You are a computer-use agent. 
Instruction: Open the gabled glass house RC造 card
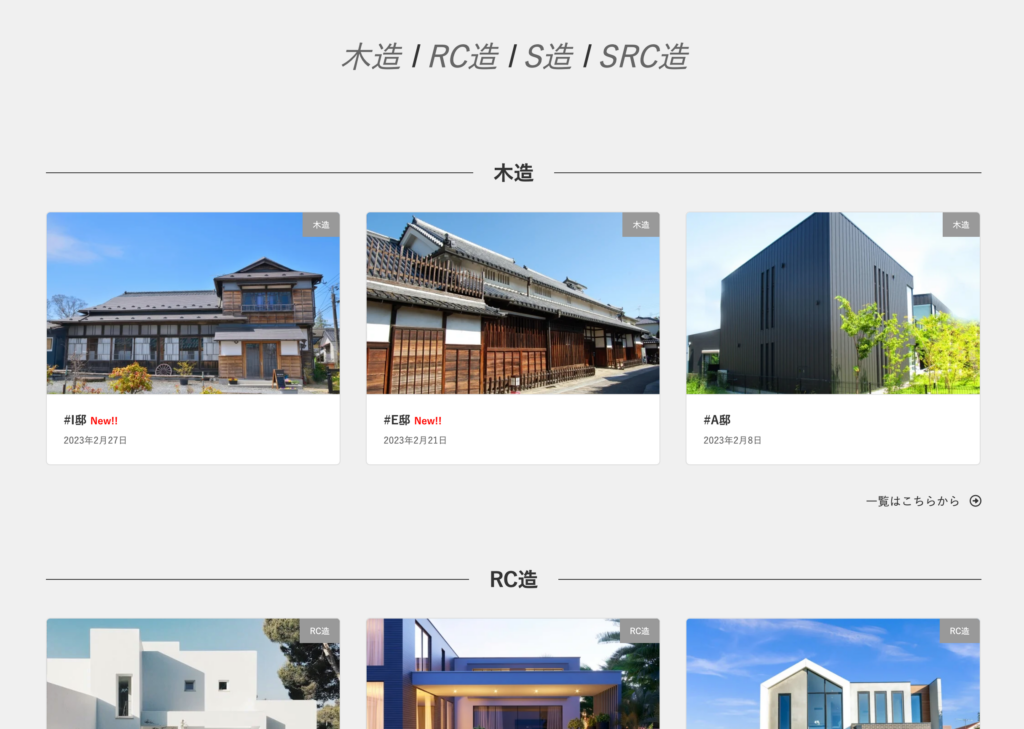click(832, 675)
